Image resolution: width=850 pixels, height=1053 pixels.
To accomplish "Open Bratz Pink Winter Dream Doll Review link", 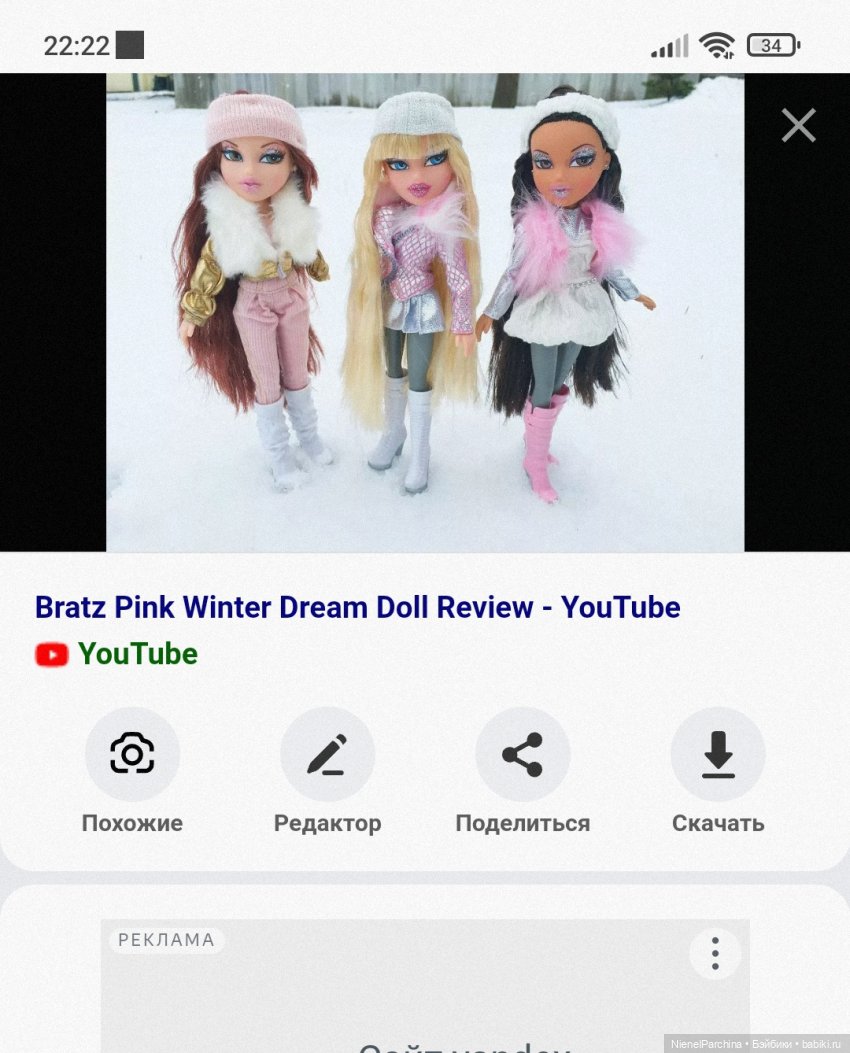I will point(357,607).
